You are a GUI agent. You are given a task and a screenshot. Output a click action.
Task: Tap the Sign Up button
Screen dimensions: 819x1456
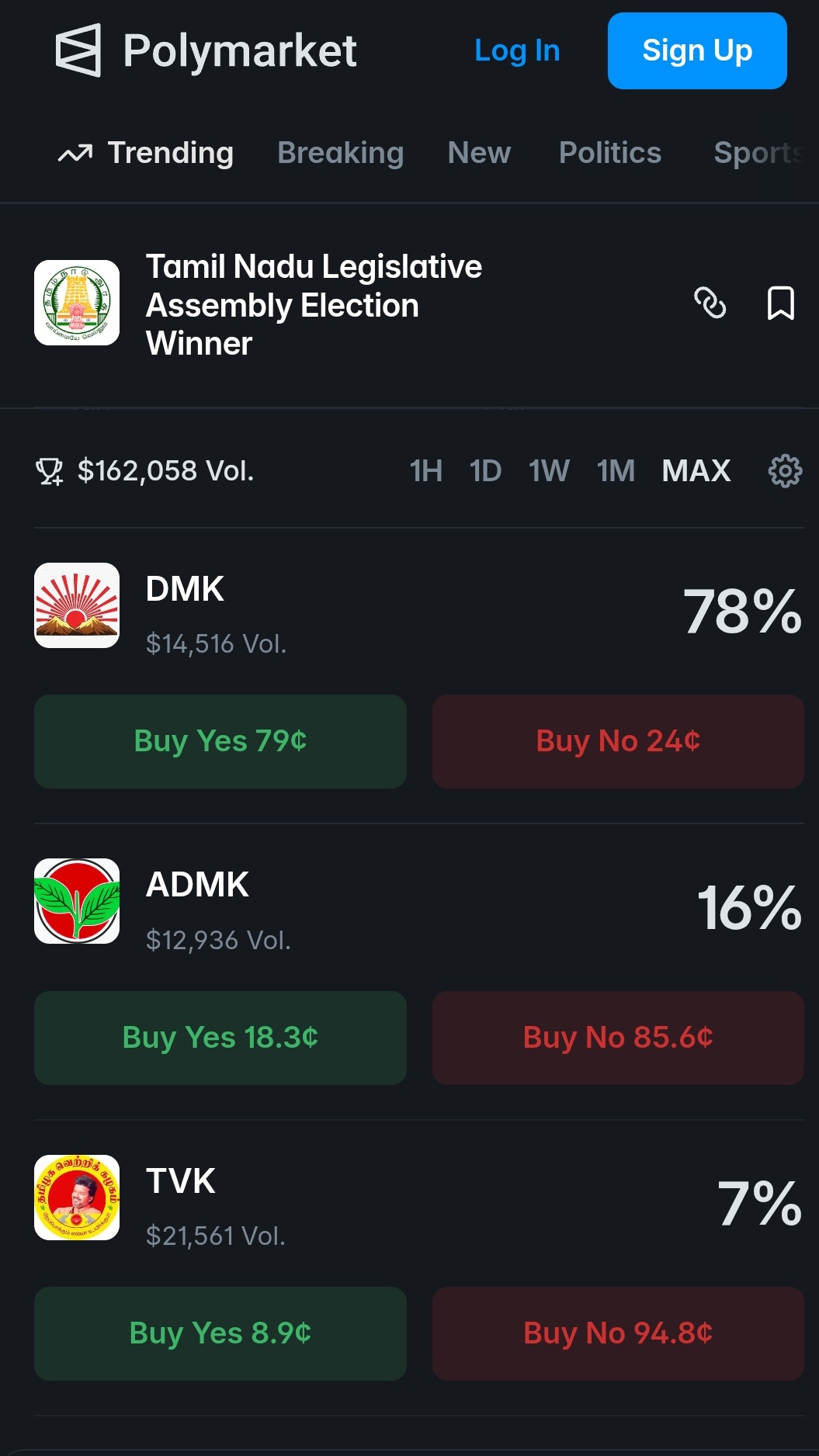[x=696, y=51]
